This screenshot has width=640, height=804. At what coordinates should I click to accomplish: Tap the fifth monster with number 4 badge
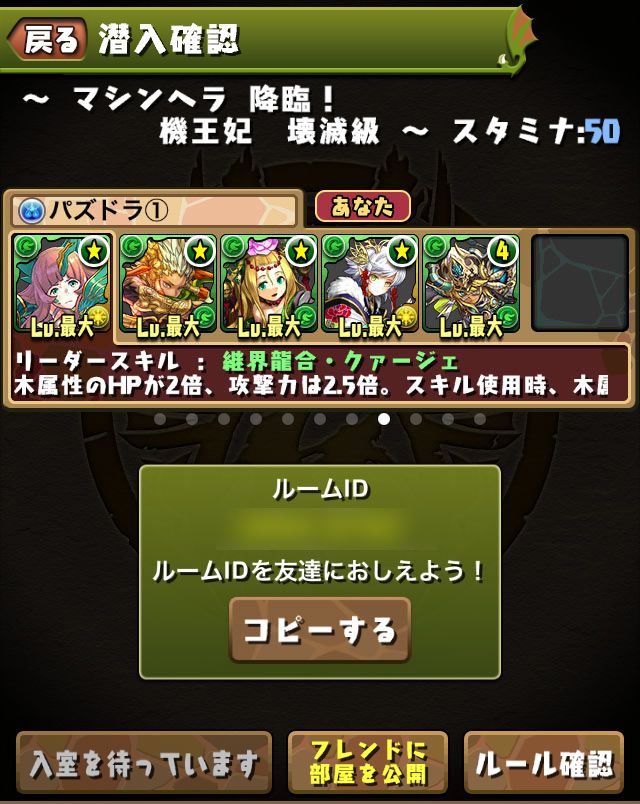(470, 284)
